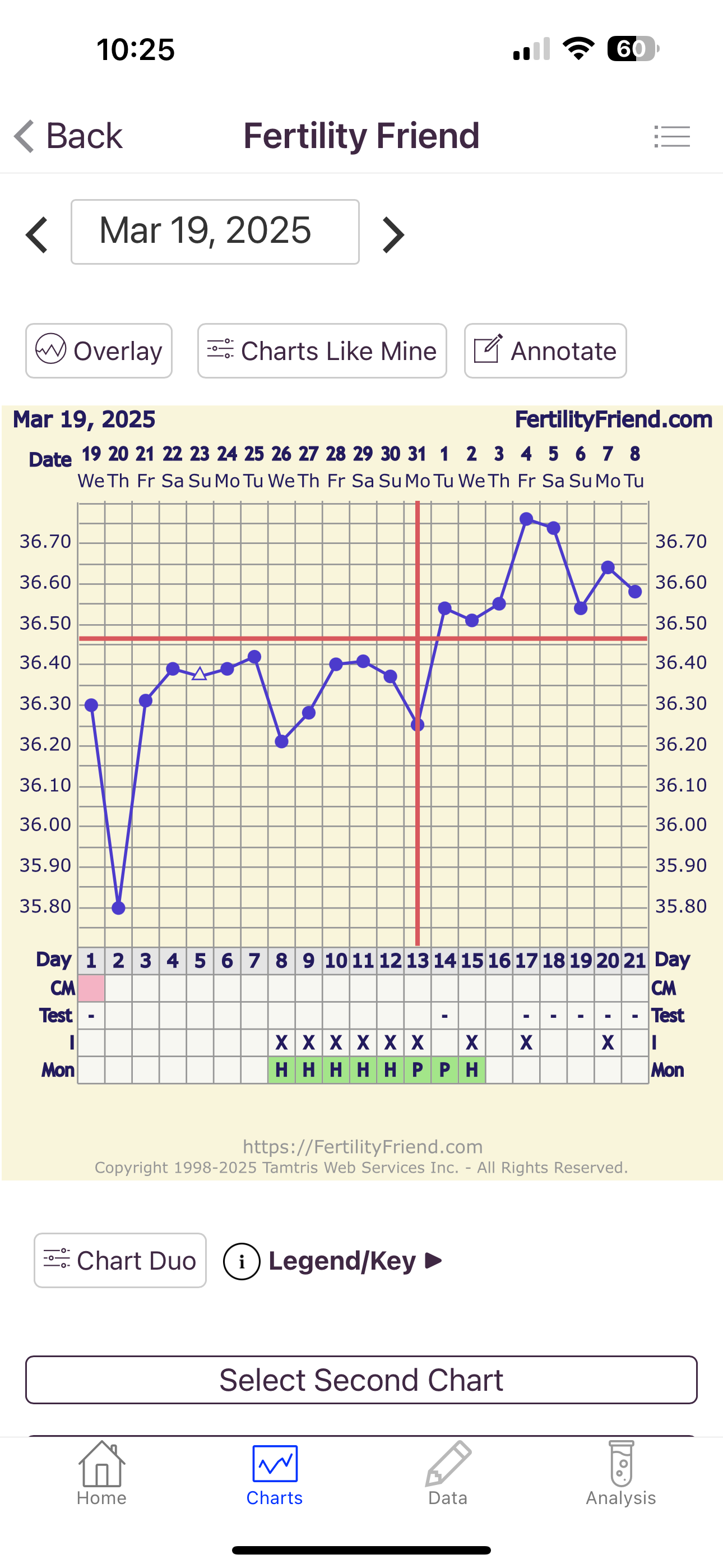723x1568 pixels.
Task: Annotate the chart
Action: pyautogui.click(x=545, y=351)
